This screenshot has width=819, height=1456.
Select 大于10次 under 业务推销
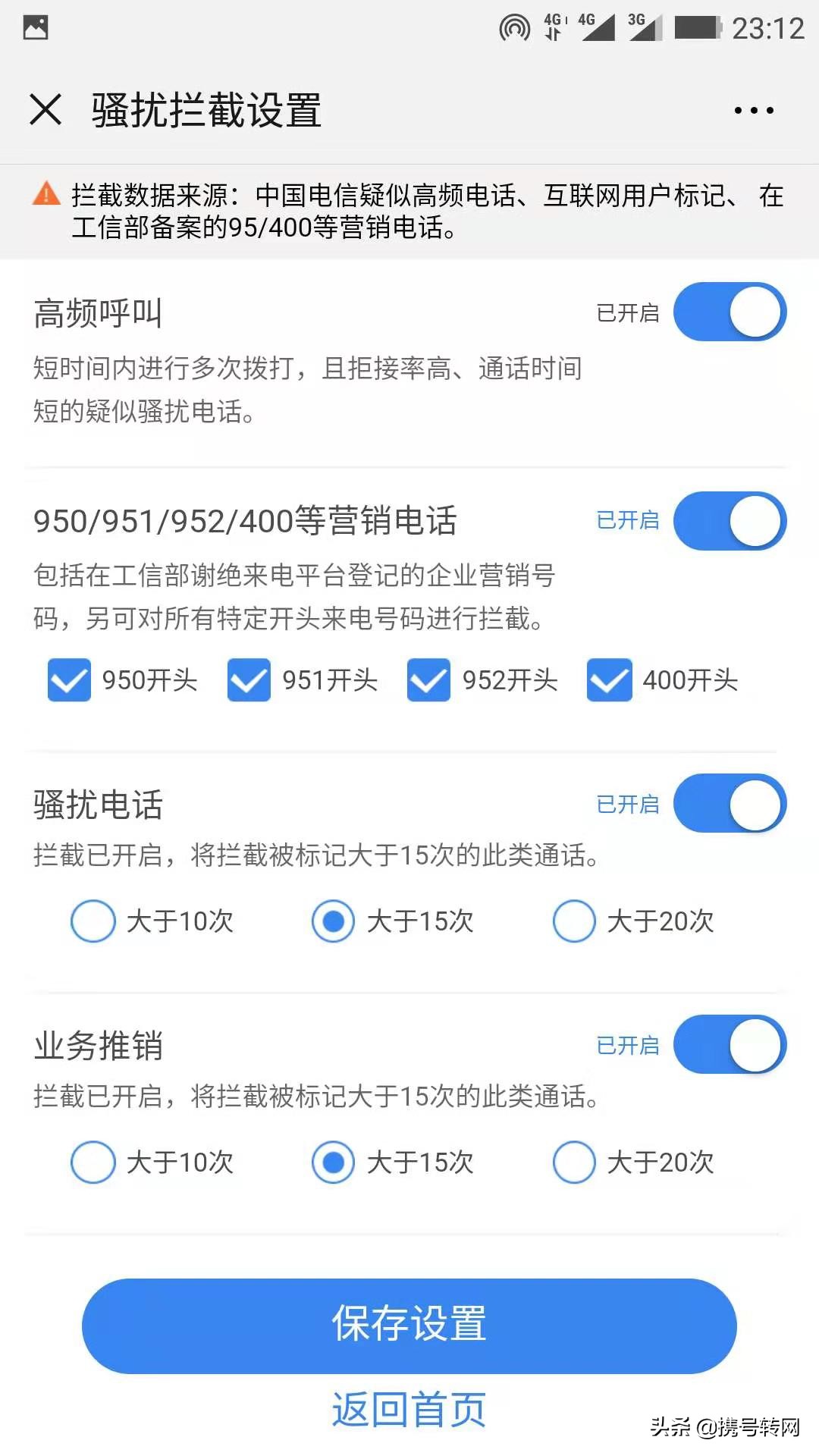click(93, 1162)
